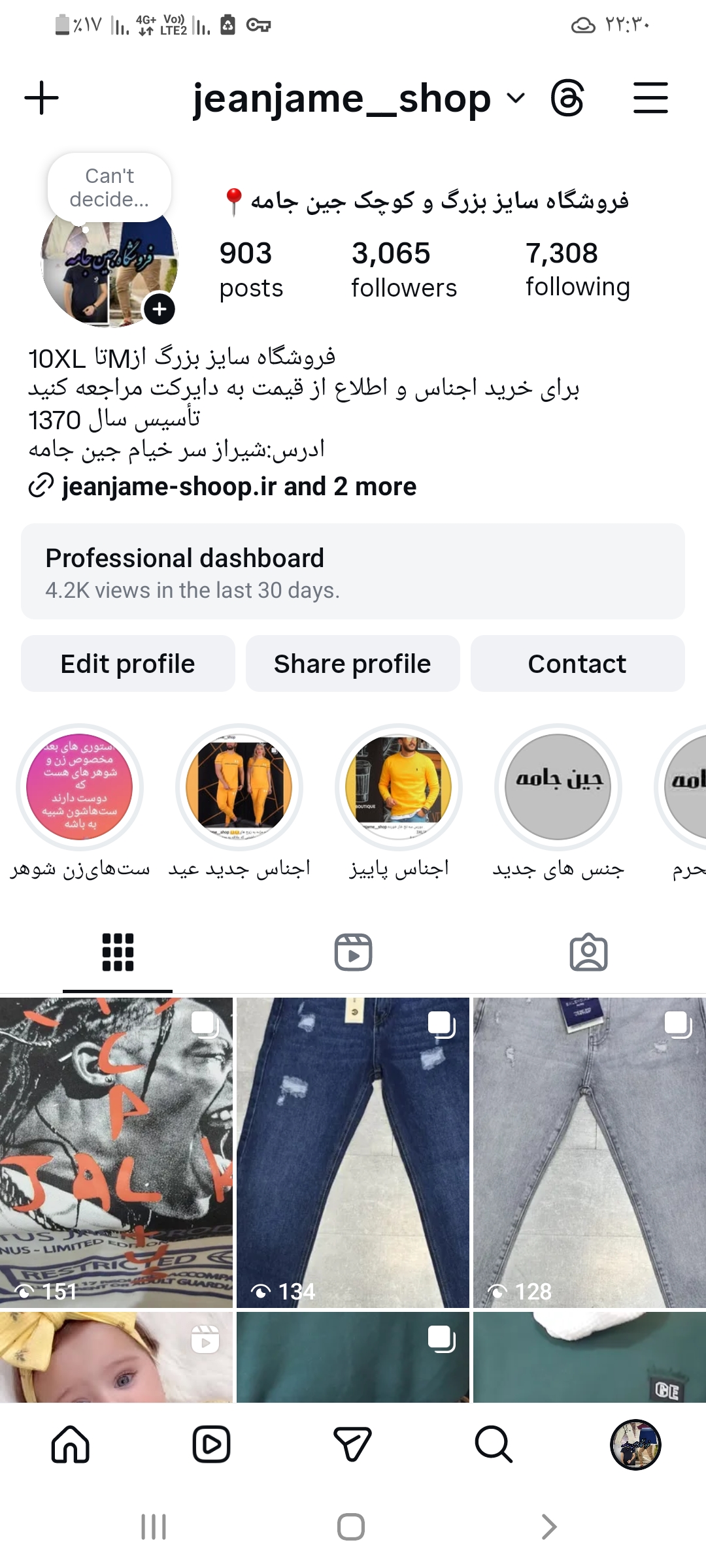
Task: Switch to the Reels tab of the profile
Action: pos(353,953)
